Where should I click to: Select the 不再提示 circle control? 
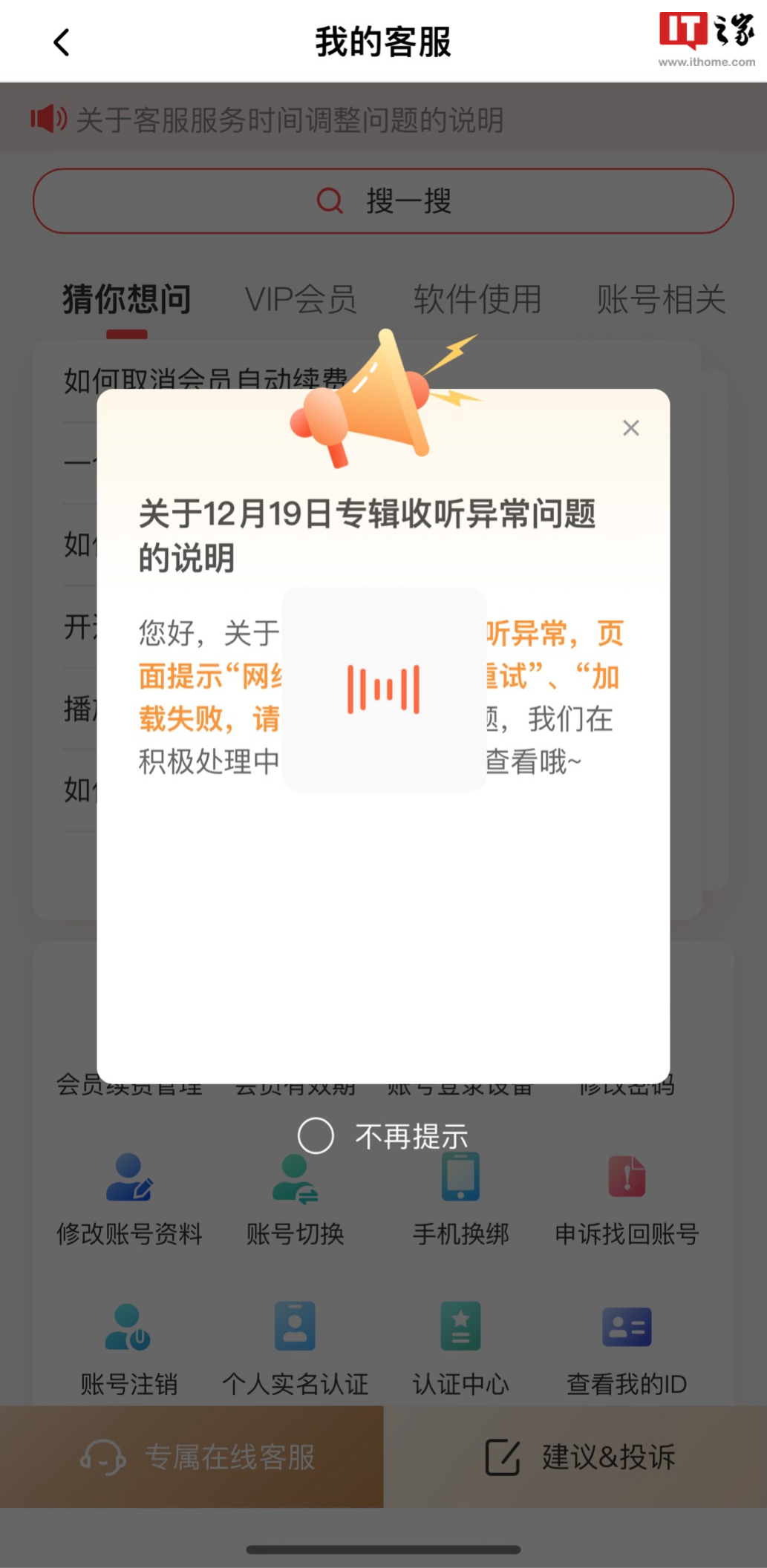[315, 1135]
